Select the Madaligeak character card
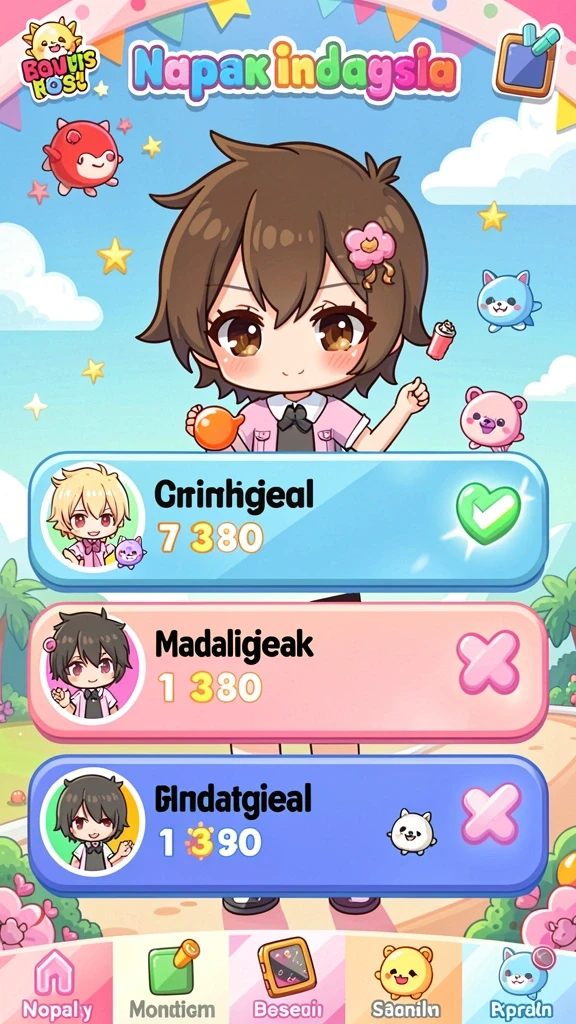Image resolution: width=576 pixels, height=1024 pixels. click(287, 671)
